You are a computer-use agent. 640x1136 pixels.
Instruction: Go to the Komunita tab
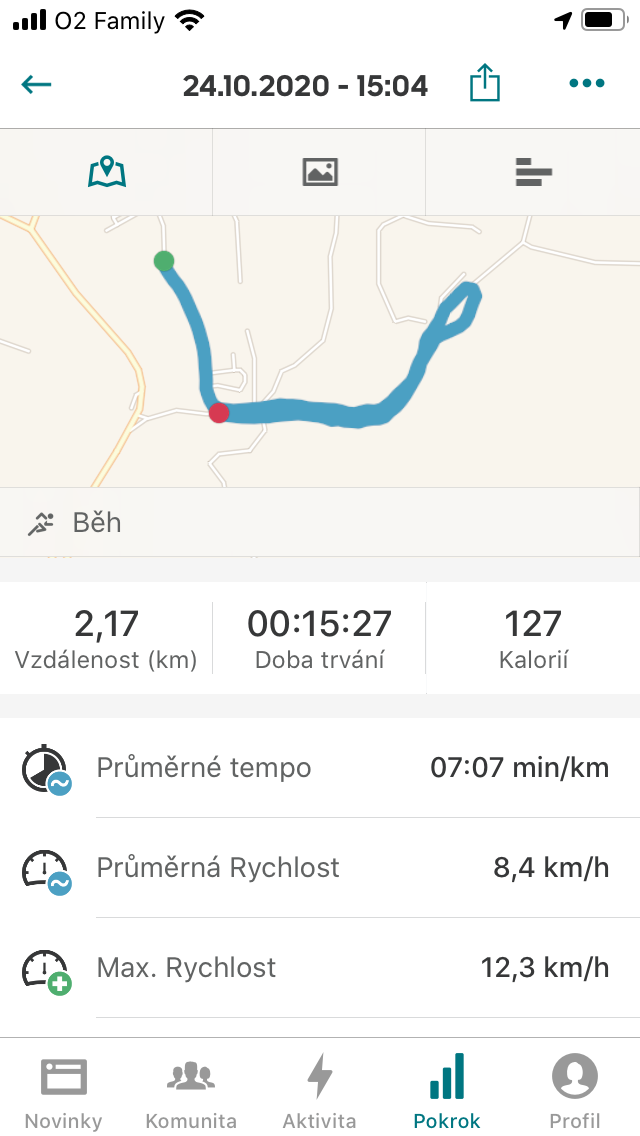(191, 1090)
